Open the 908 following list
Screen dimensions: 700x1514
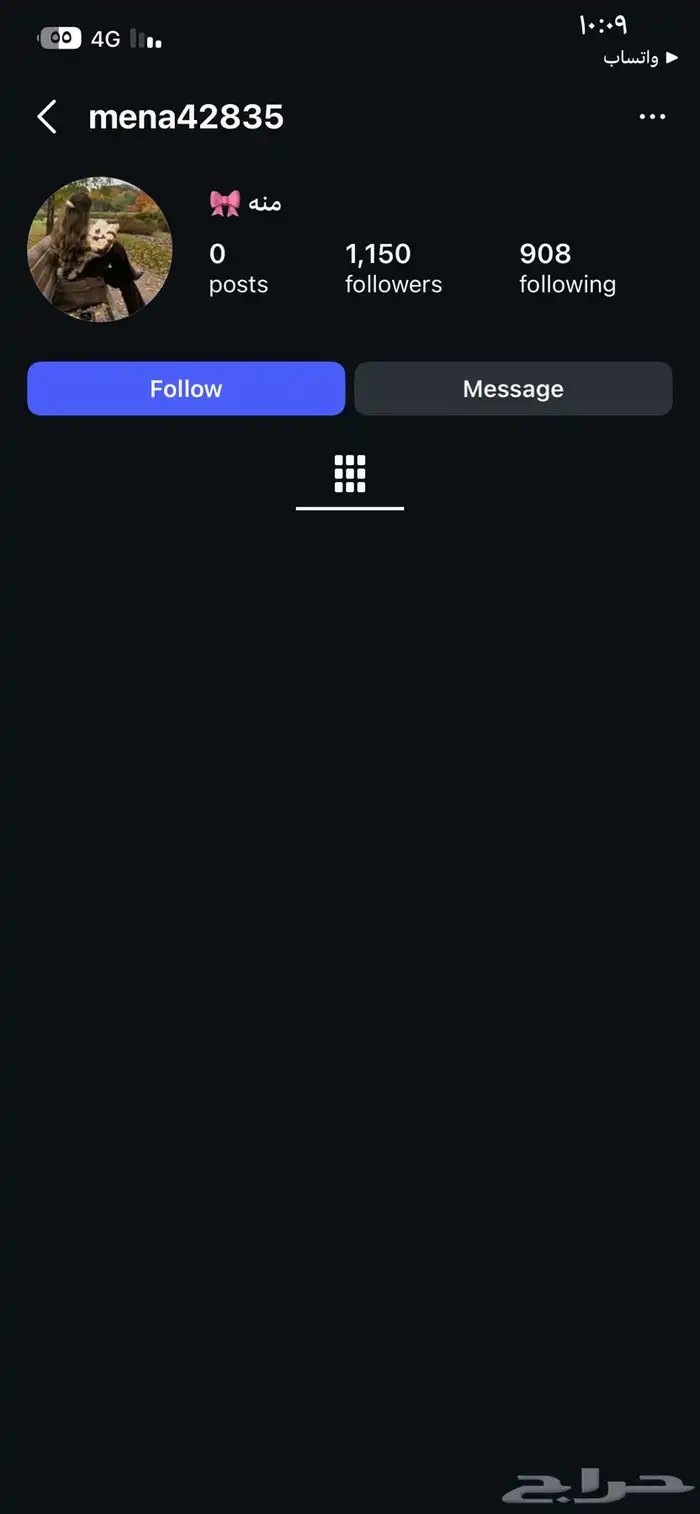(x=567, y=268)
